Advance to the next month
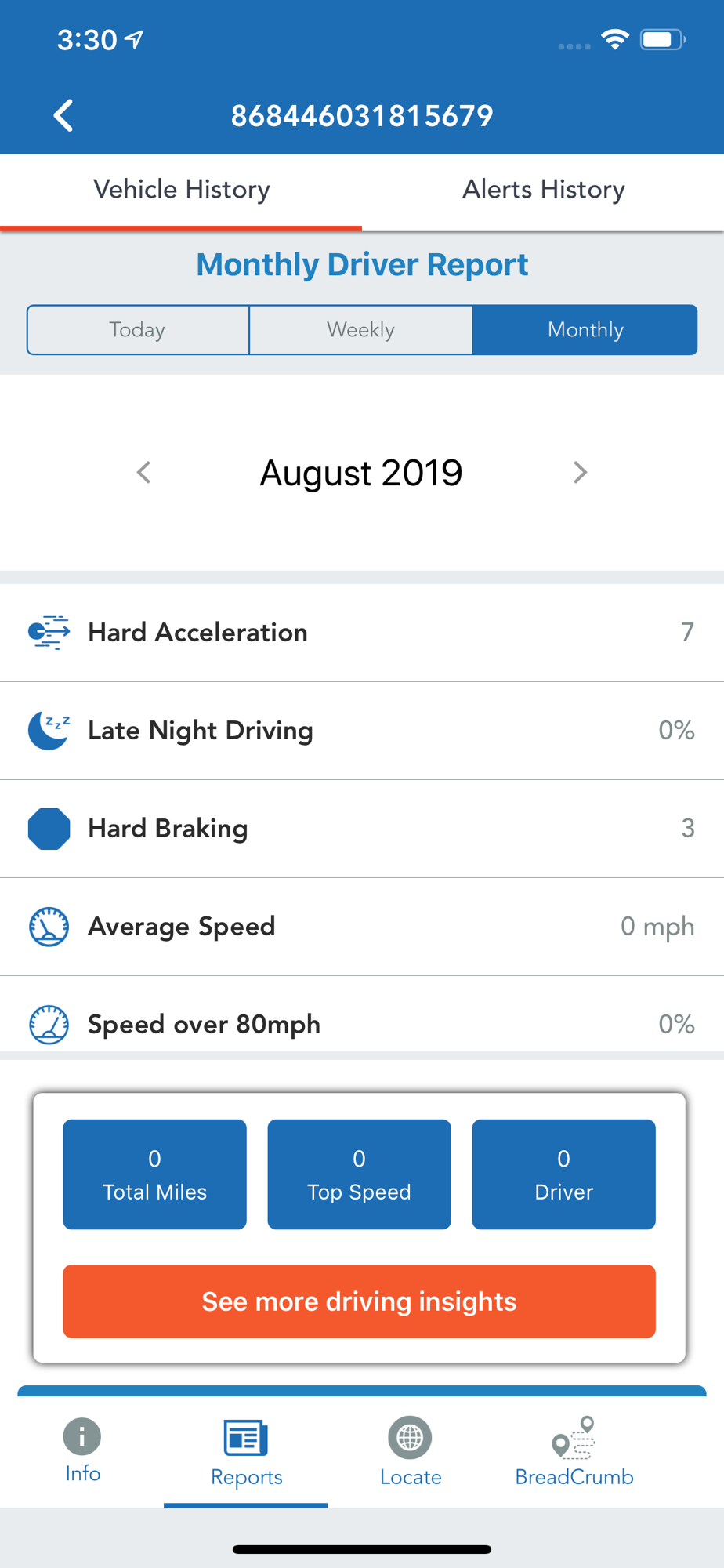The height and width of the screenshot is (1568, 724). [580, 473]
